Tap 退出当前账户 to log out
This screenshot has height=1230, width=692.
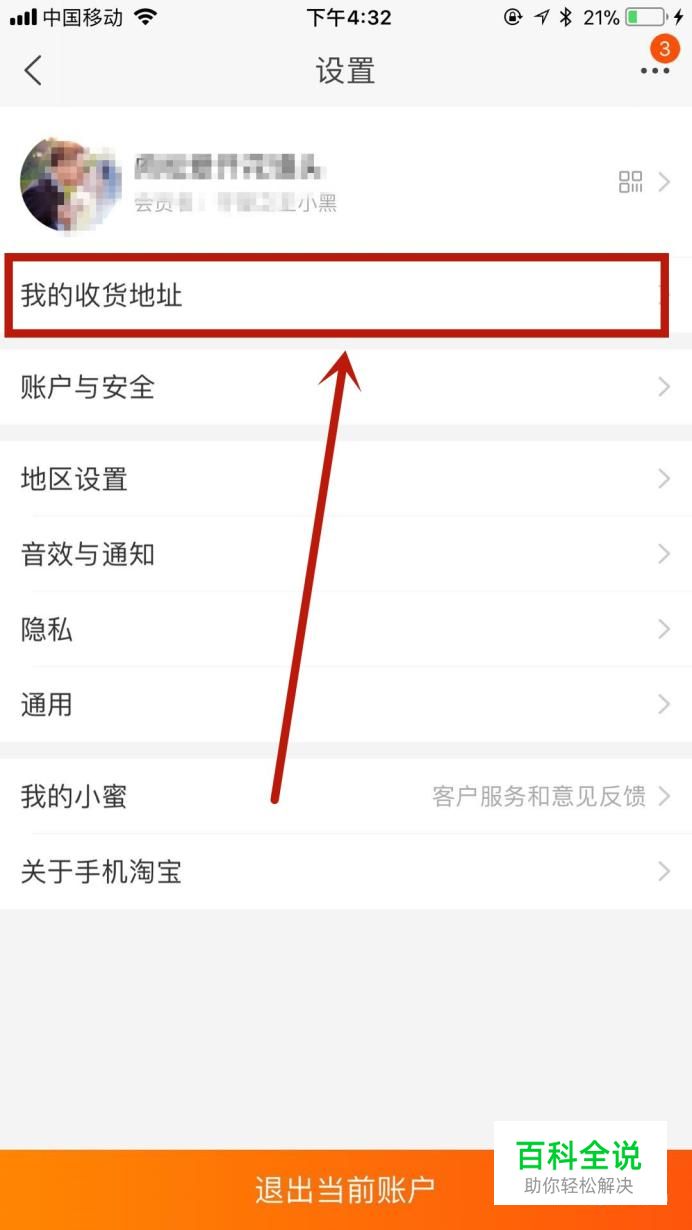coord(345,1190)
